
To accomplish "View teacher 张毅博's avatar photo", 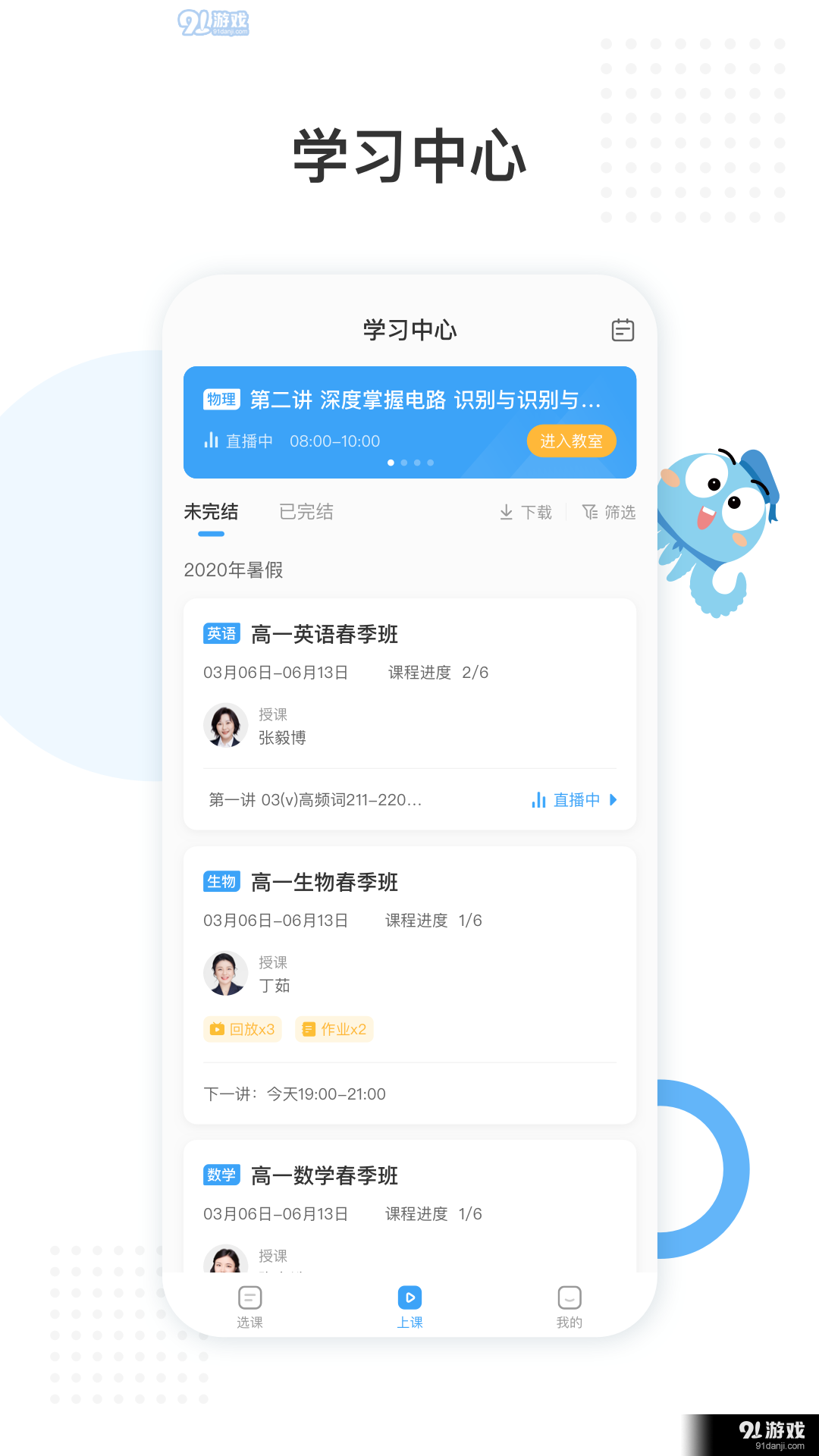I will (225, 726).
